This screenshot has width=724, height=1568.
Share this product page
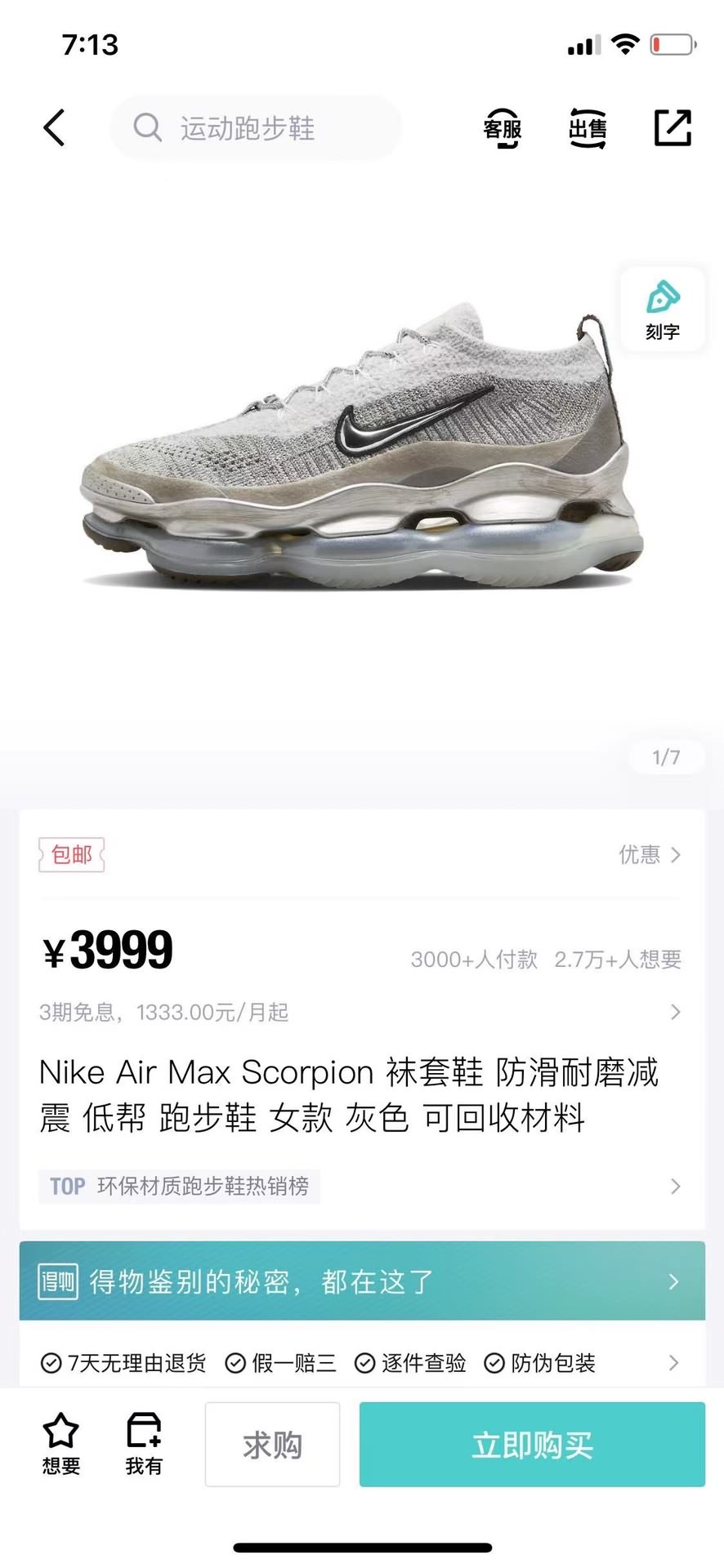coord(673,128)
